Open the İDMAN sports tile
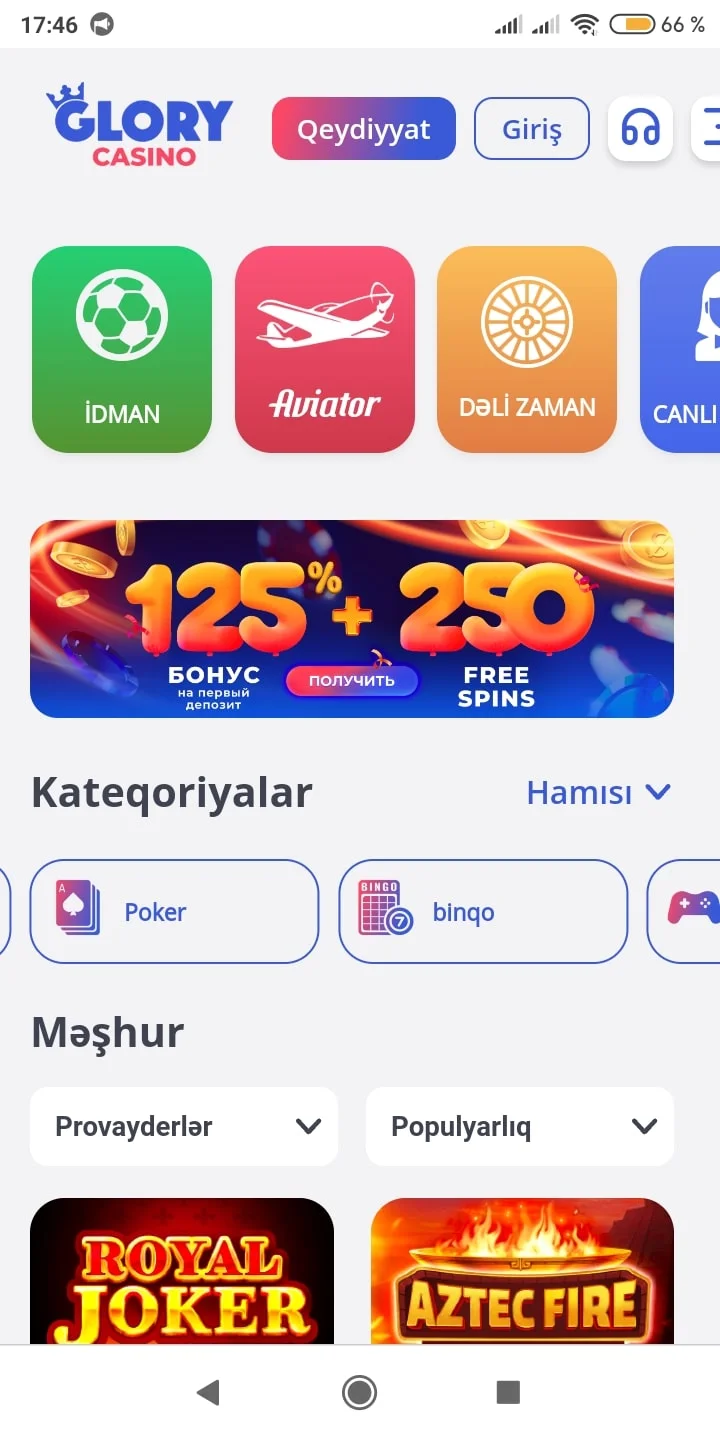720x1440 pixels. [122, 349]
